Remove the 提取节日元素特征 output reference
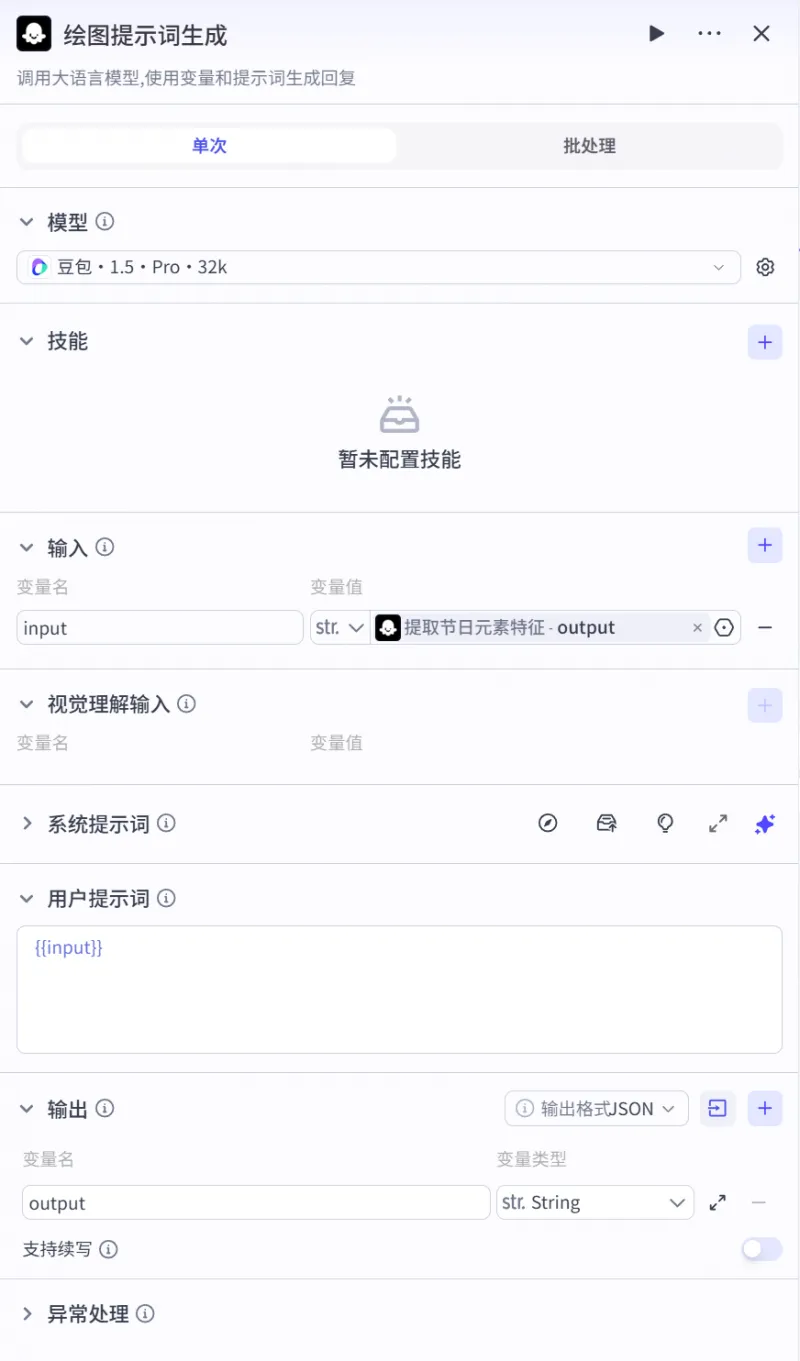Image resolution: width=800 pixels, height=1361 pixels. [x=697, y=628]
